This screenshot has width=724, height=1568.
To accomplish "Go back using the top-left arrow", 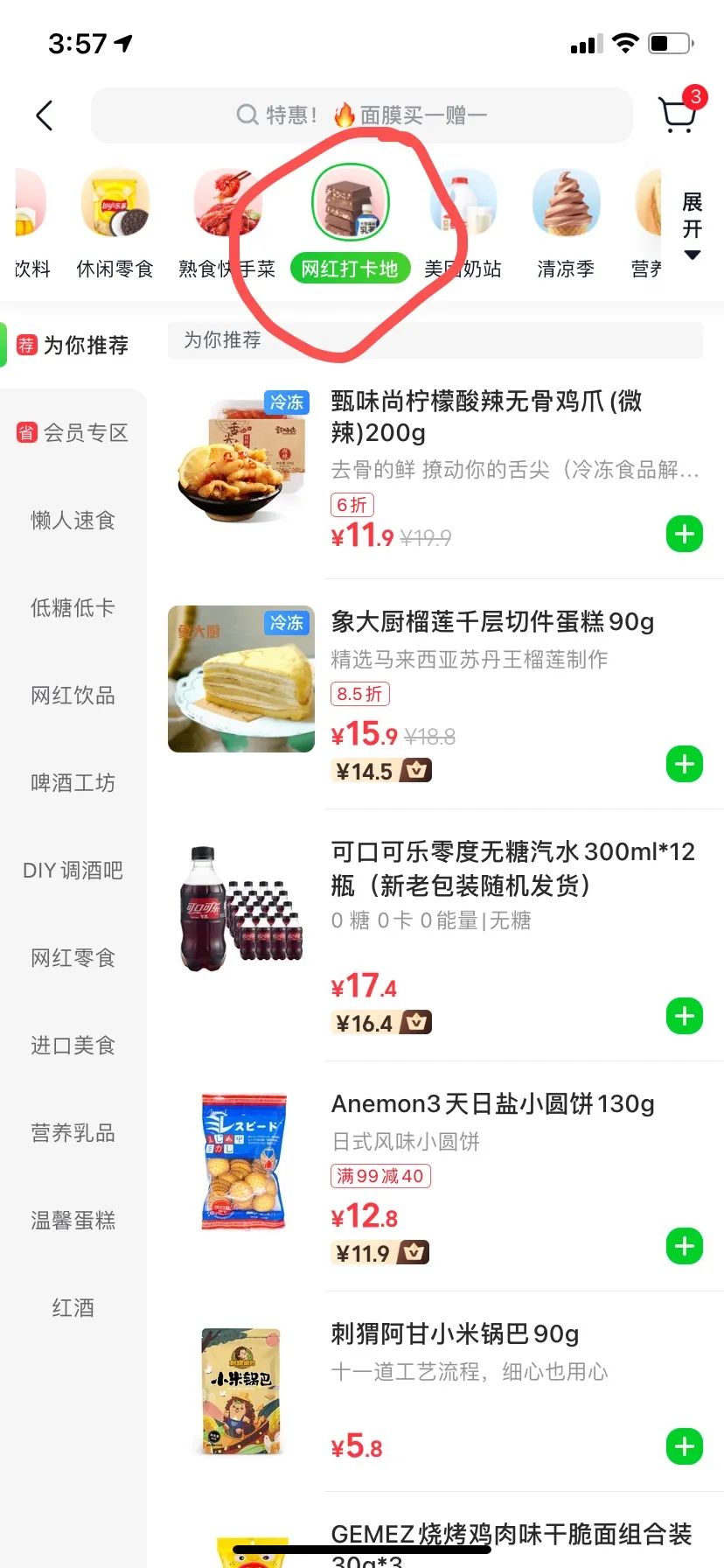I will tap(45, 115).
